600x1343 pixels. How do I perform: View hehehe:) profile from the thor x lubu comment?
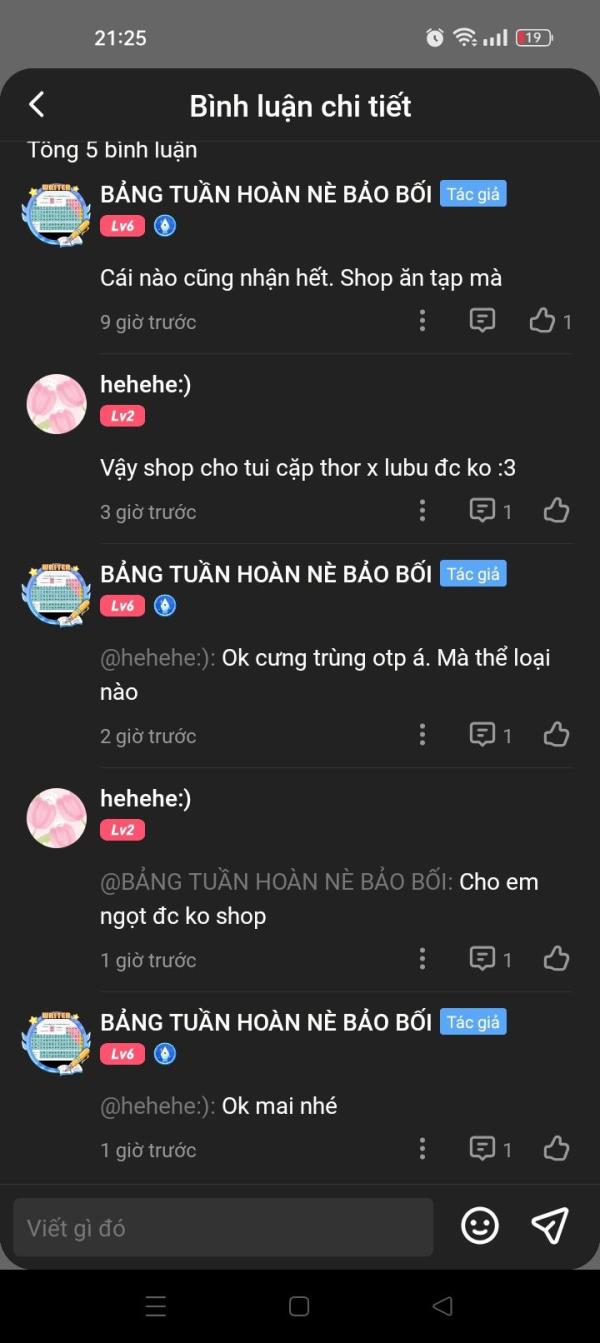pyautogui.click(x=56, y=404)
